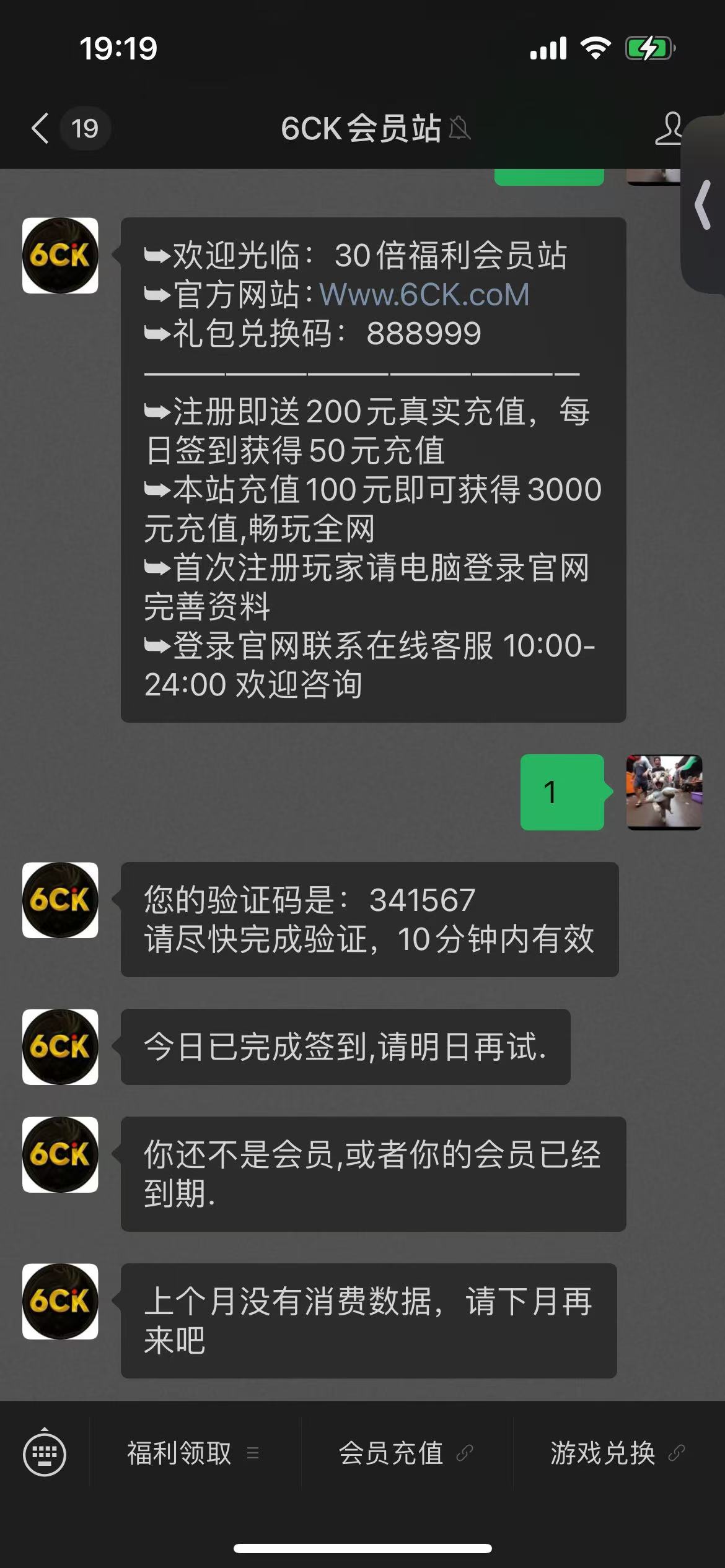
Task: Tap my own avatar beside message 1
Action: point(664,792)
